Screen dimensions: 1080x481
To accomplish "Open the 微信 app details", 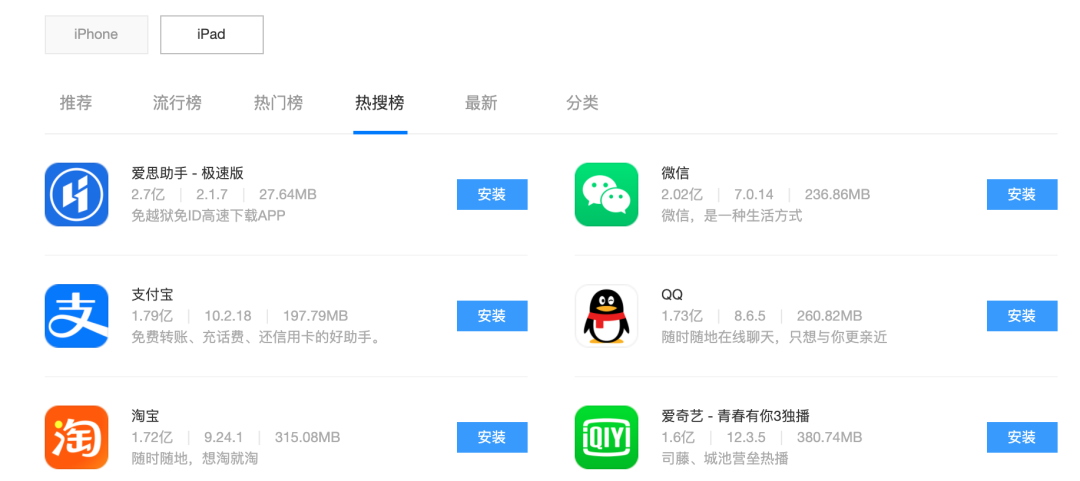I will 606,194.
